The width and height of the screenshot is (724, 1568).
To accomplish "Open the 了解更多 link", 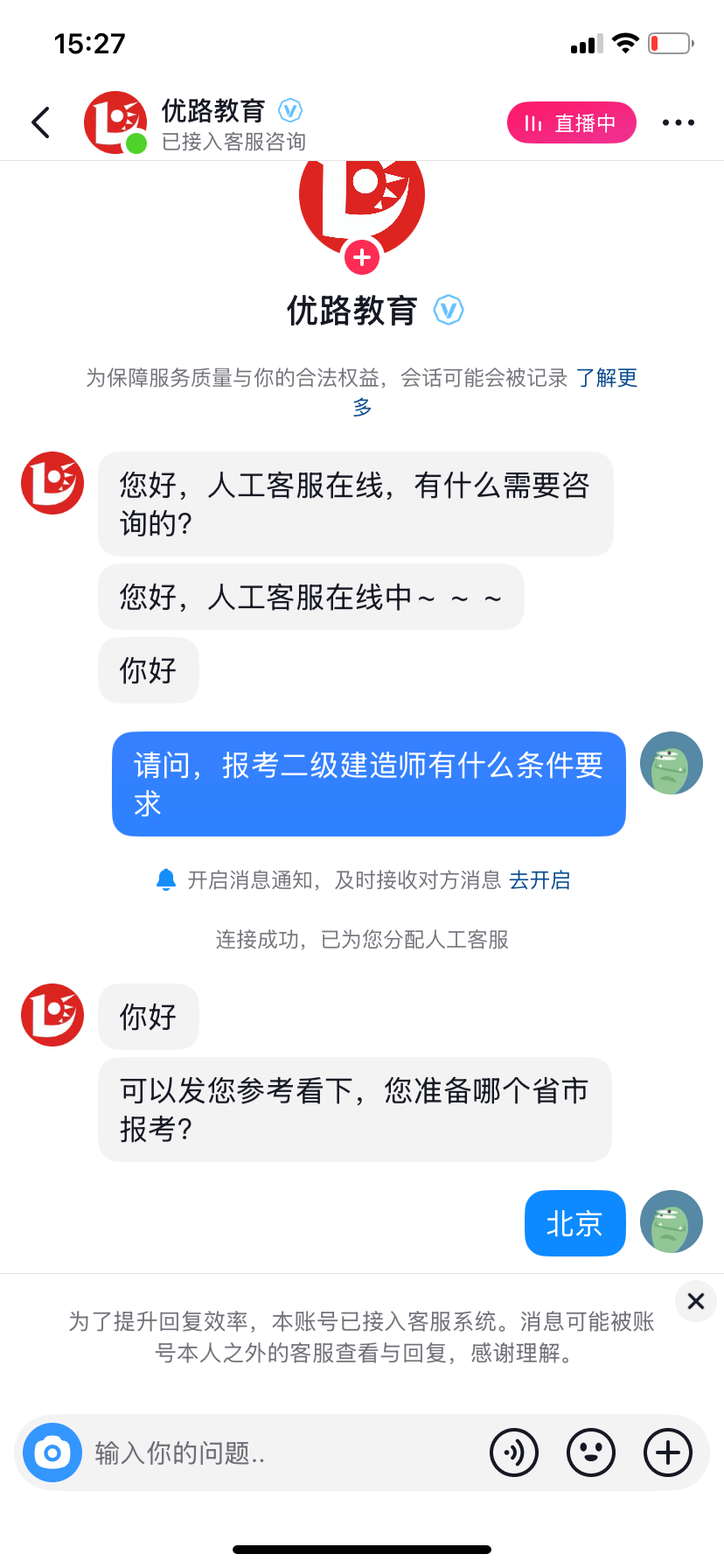I will (606, 378).
